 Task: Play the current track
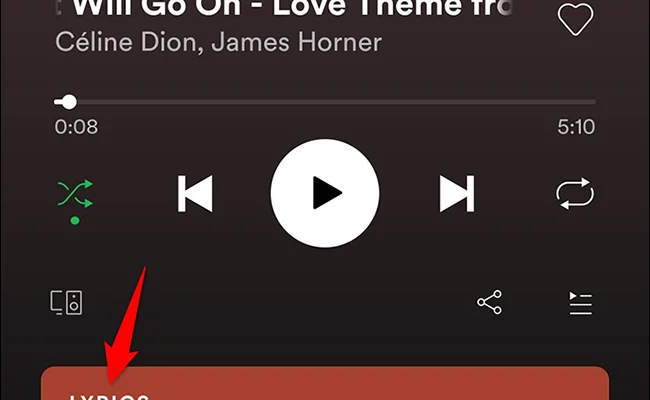click(325, 192)
